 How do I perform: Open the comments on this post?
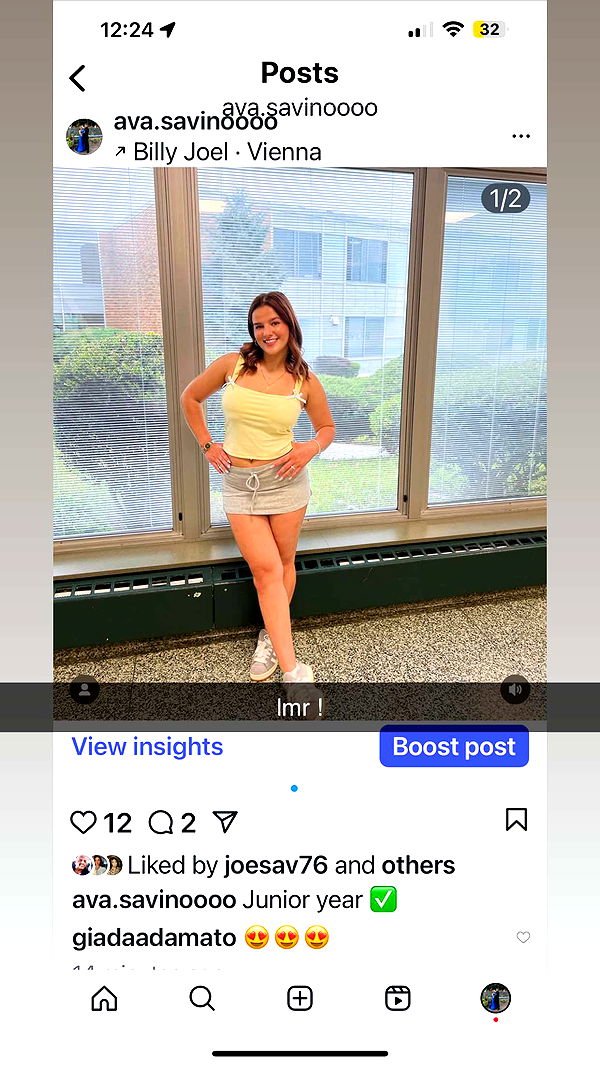coord(161,822)
